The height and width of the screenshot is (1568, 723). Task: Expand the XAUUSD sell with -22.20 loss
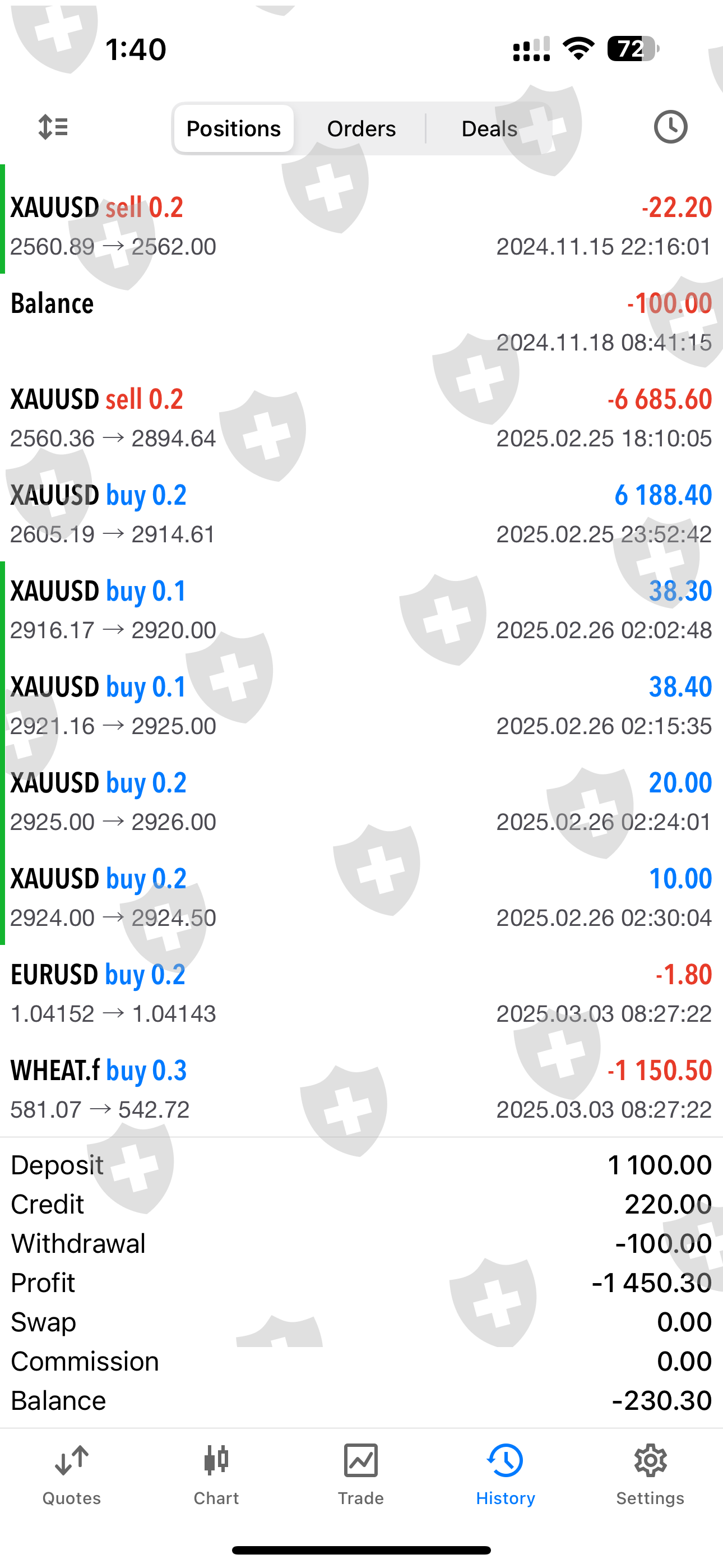tap(361, 226)
